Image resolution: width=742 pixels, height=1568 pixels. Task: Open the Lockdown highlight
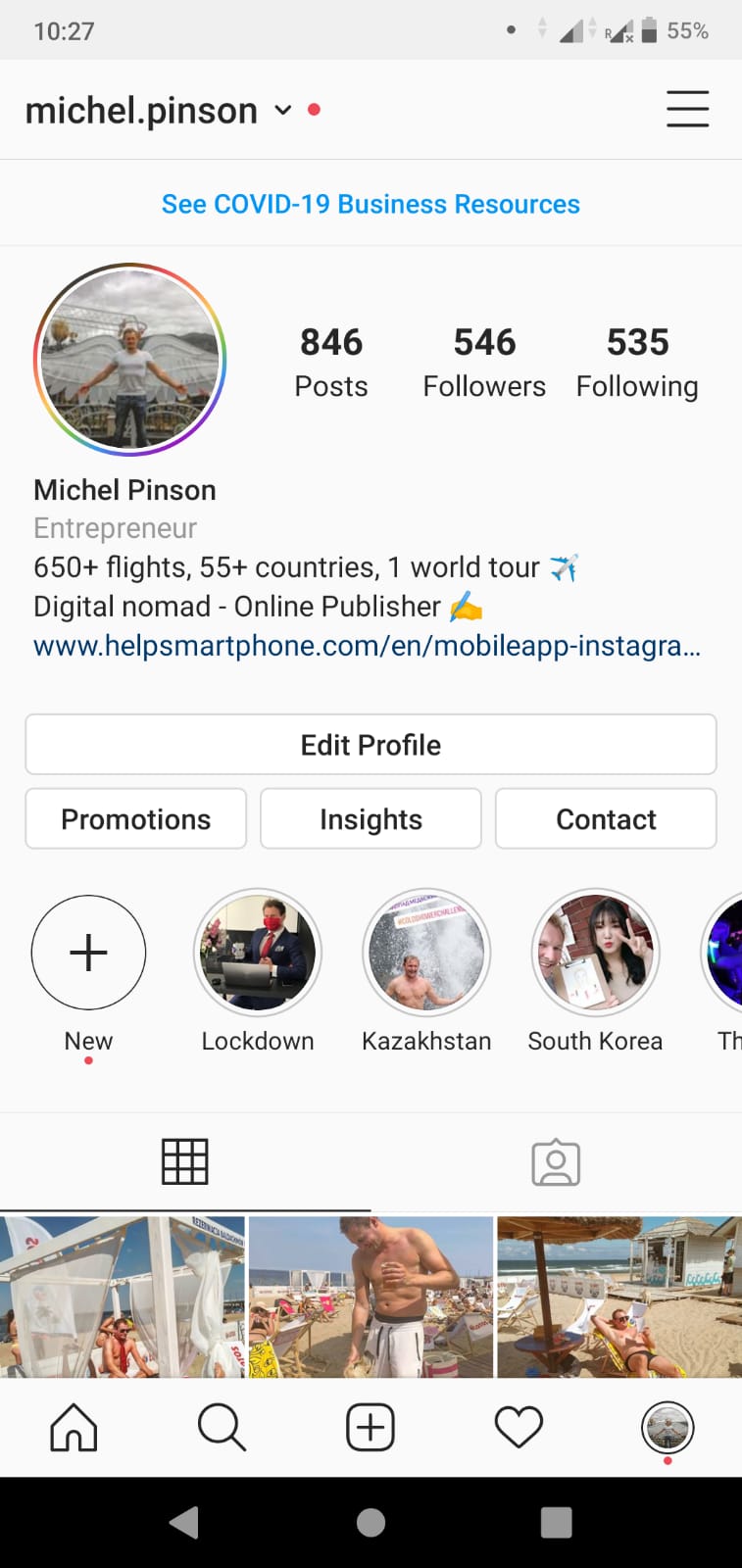(x=258, y=953)
